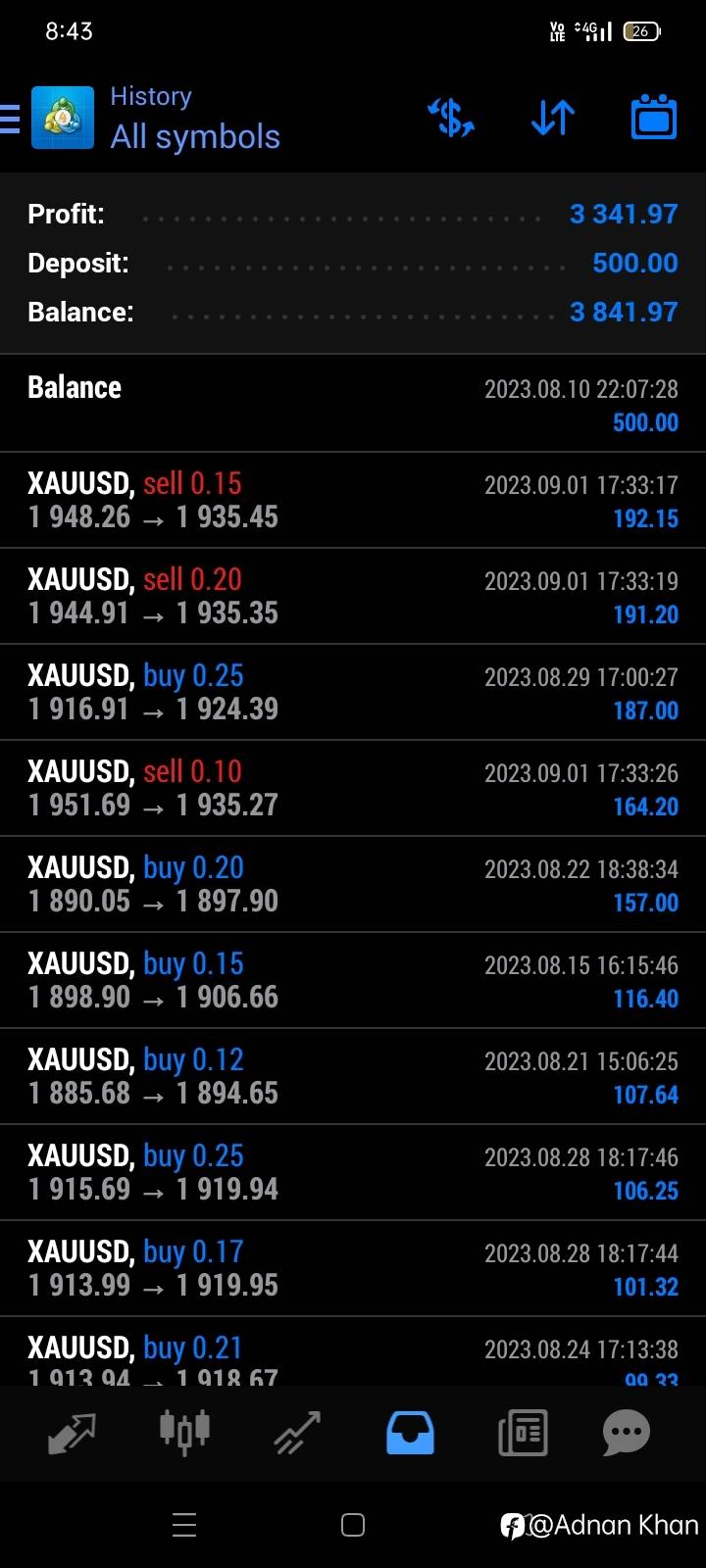
Task: Open the XAUUSD sell 0.20 trade
Action: point(353,596)
